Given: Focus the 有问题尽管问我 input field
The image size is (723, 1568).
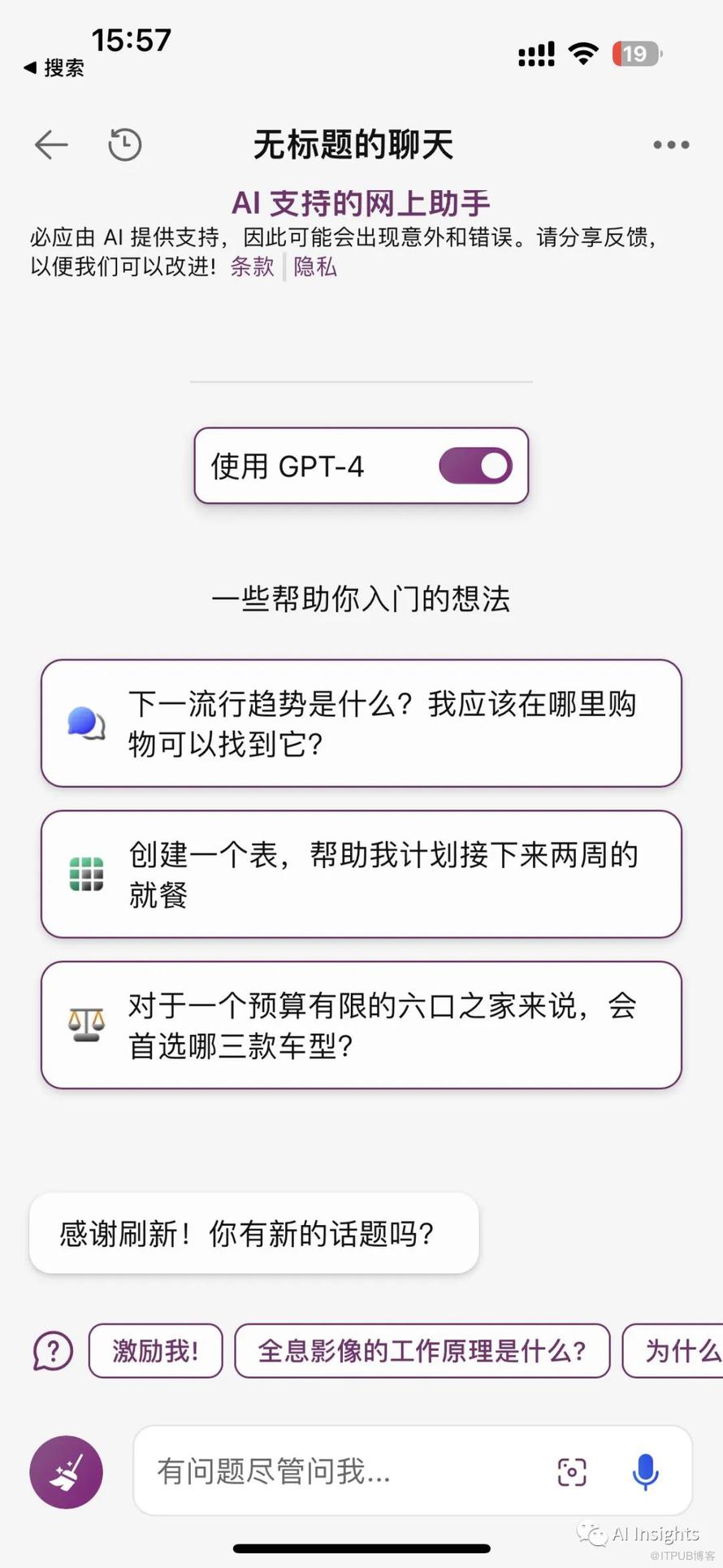Looking at the screenshot, I should point(341,1471).
